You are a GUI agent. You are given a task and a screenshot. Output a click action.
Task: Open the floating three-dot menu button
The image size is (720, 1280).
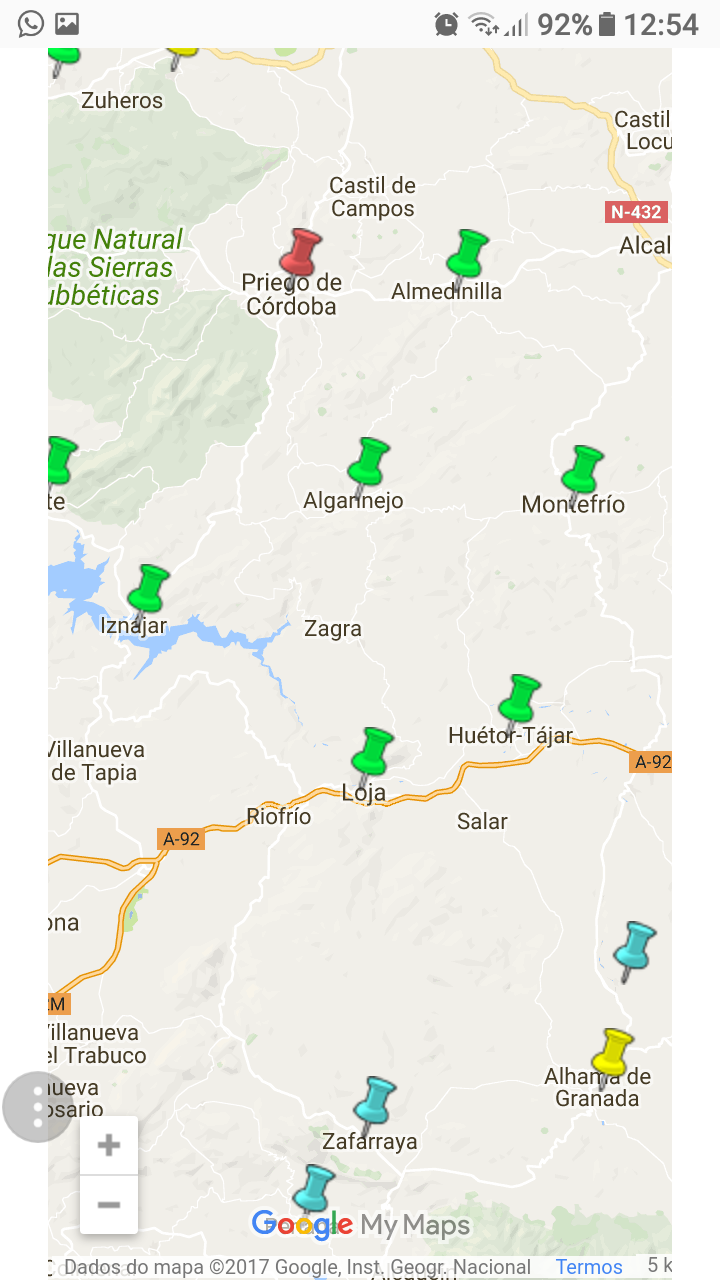coord(38,1106)
